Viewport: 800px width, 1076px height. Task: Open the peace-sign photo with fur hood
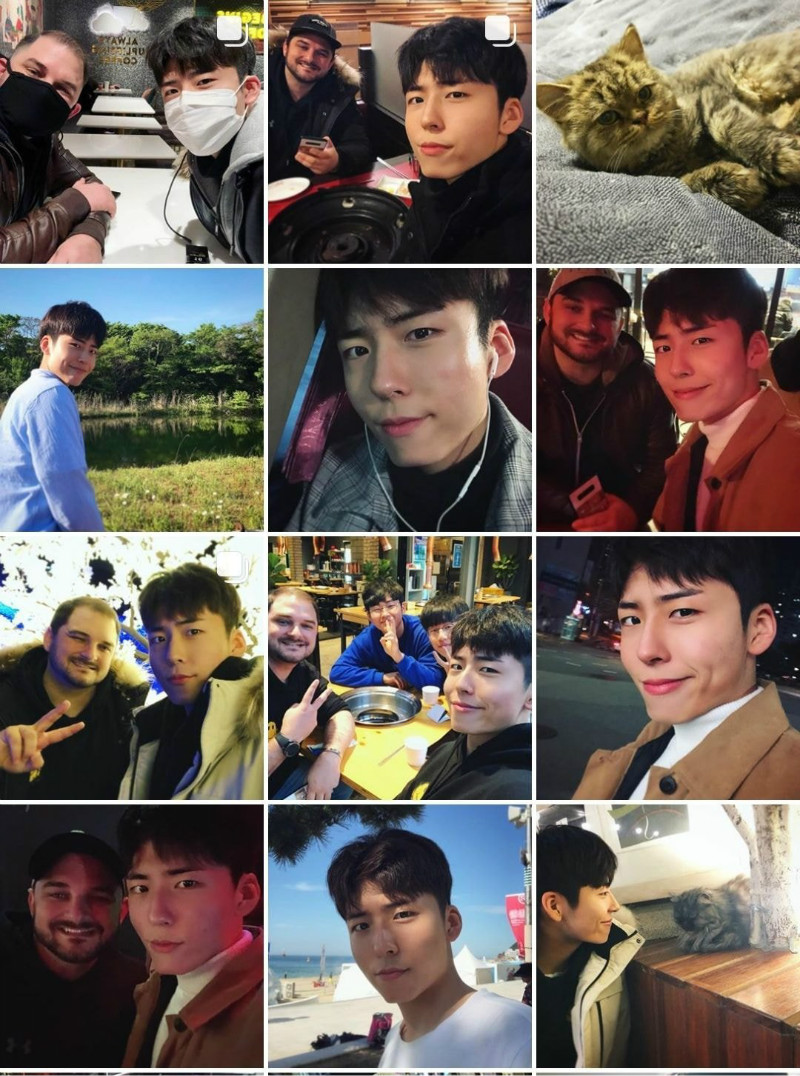point(131,667)
